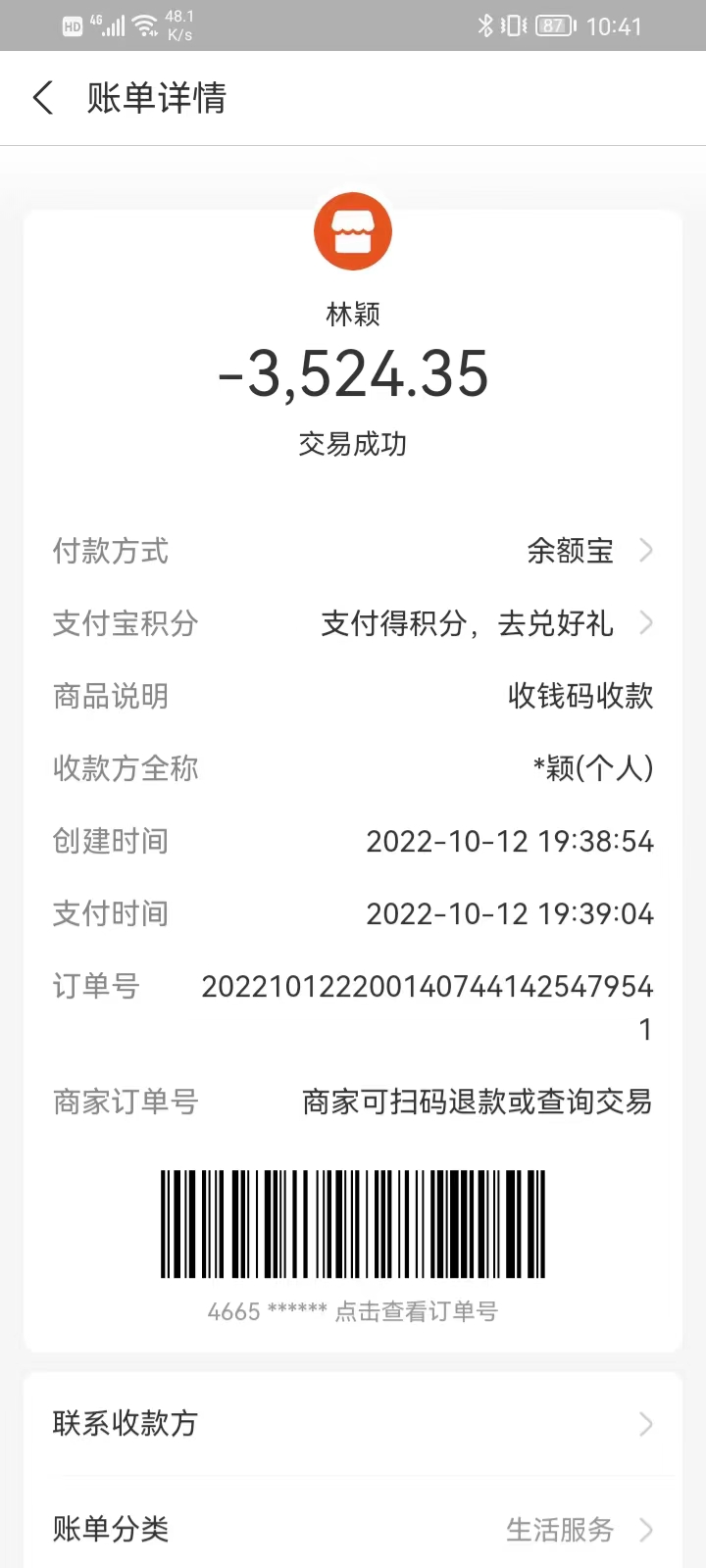Viewport: 706px width, 1568px height.
Task: Tap the transaction amount -3,524.35
Action: (x=353, y=375)
